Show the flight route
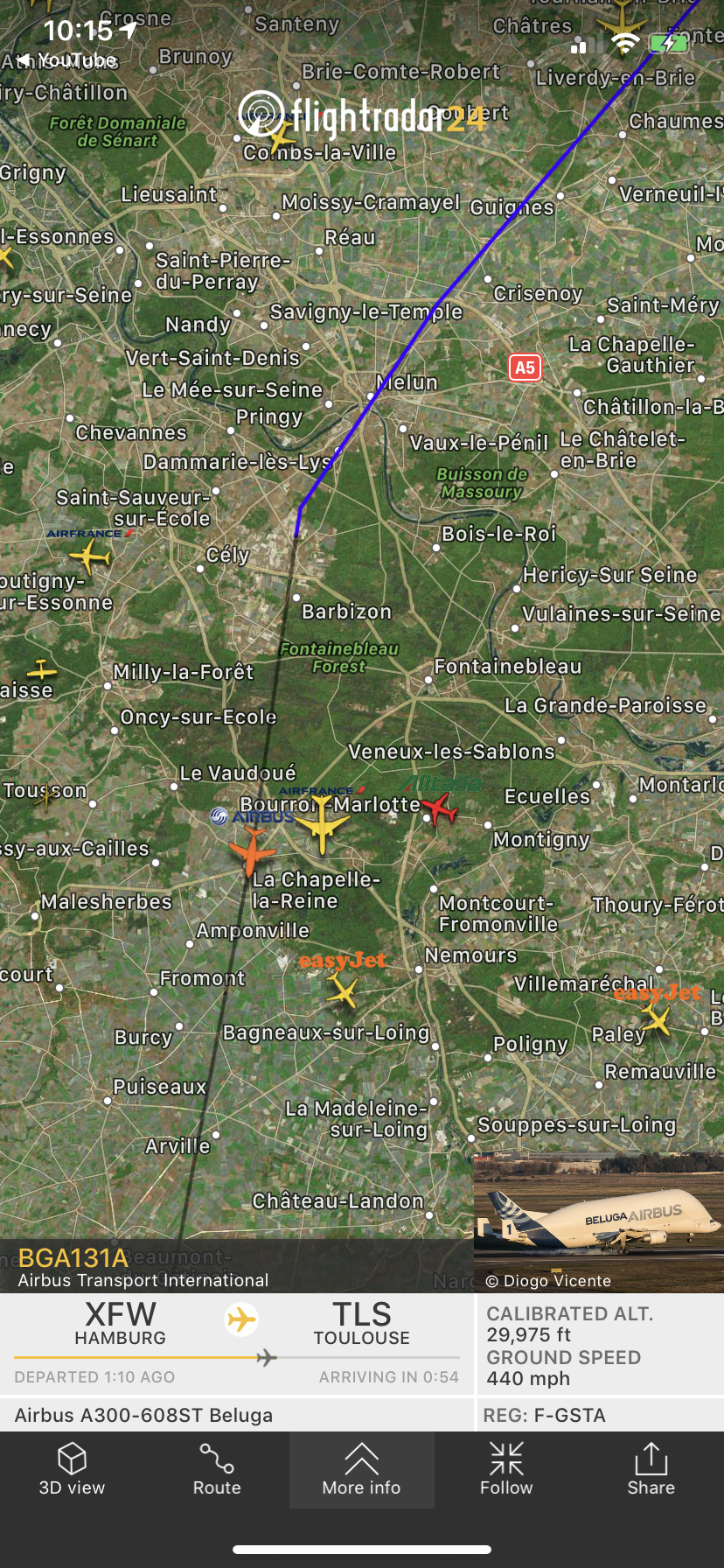 (217, 1470)
